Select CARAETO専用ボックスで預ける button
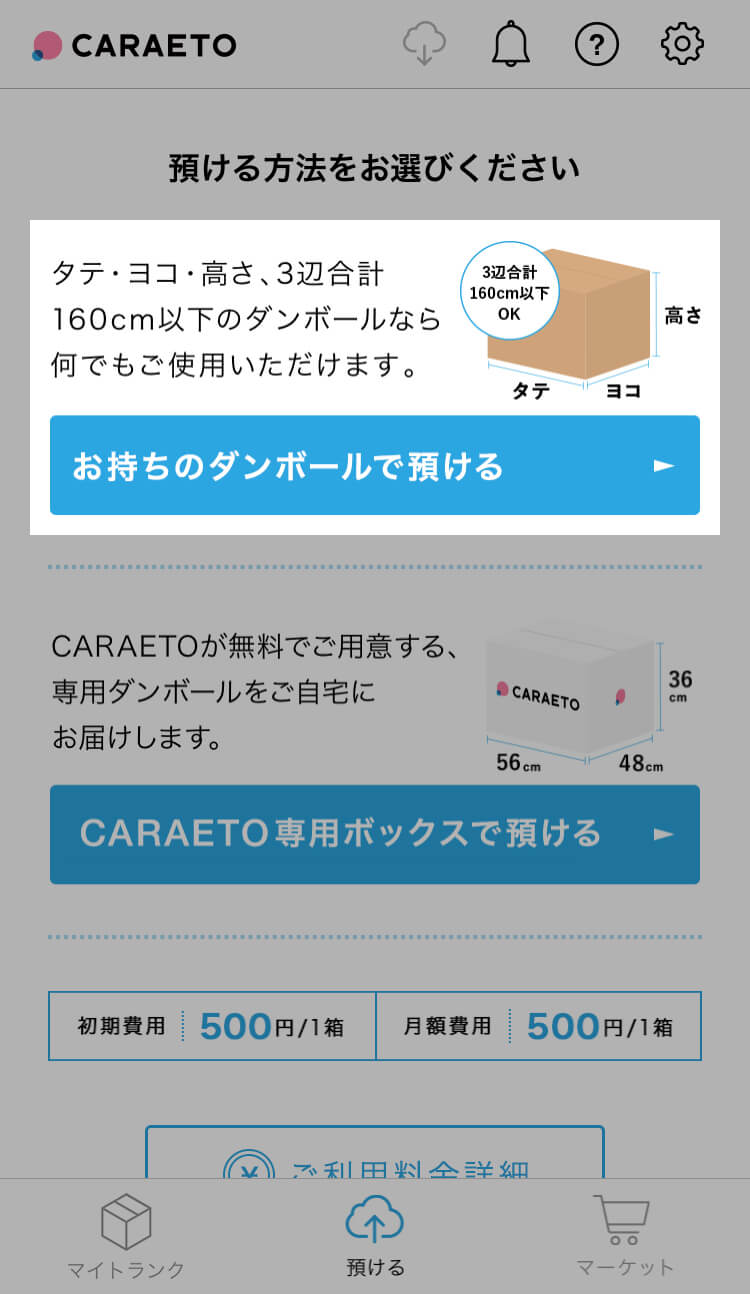The image size is (750, 1294). (374, 834)
